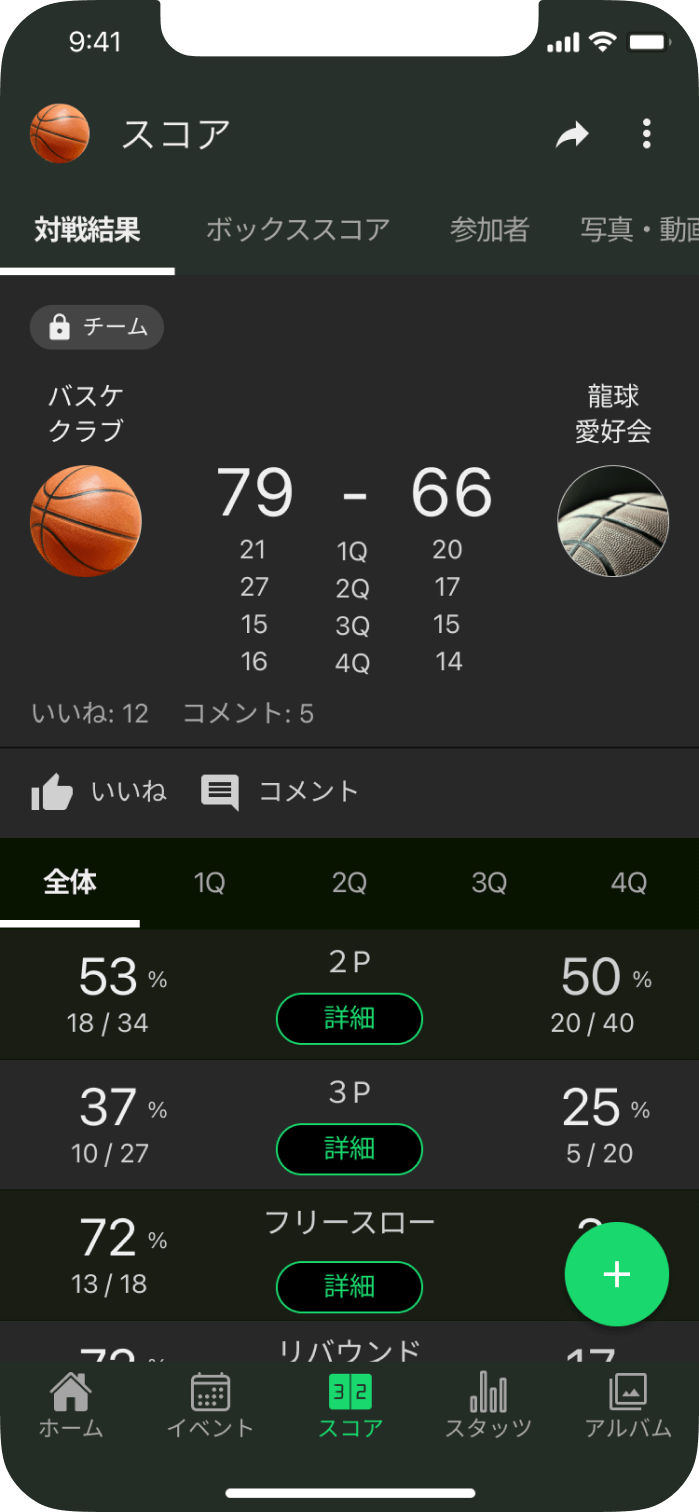Viewport: 699px width, 1512px height.
Task: Tap the チーム lock chip
Action: pyautogui.click(x=97, y=327)
